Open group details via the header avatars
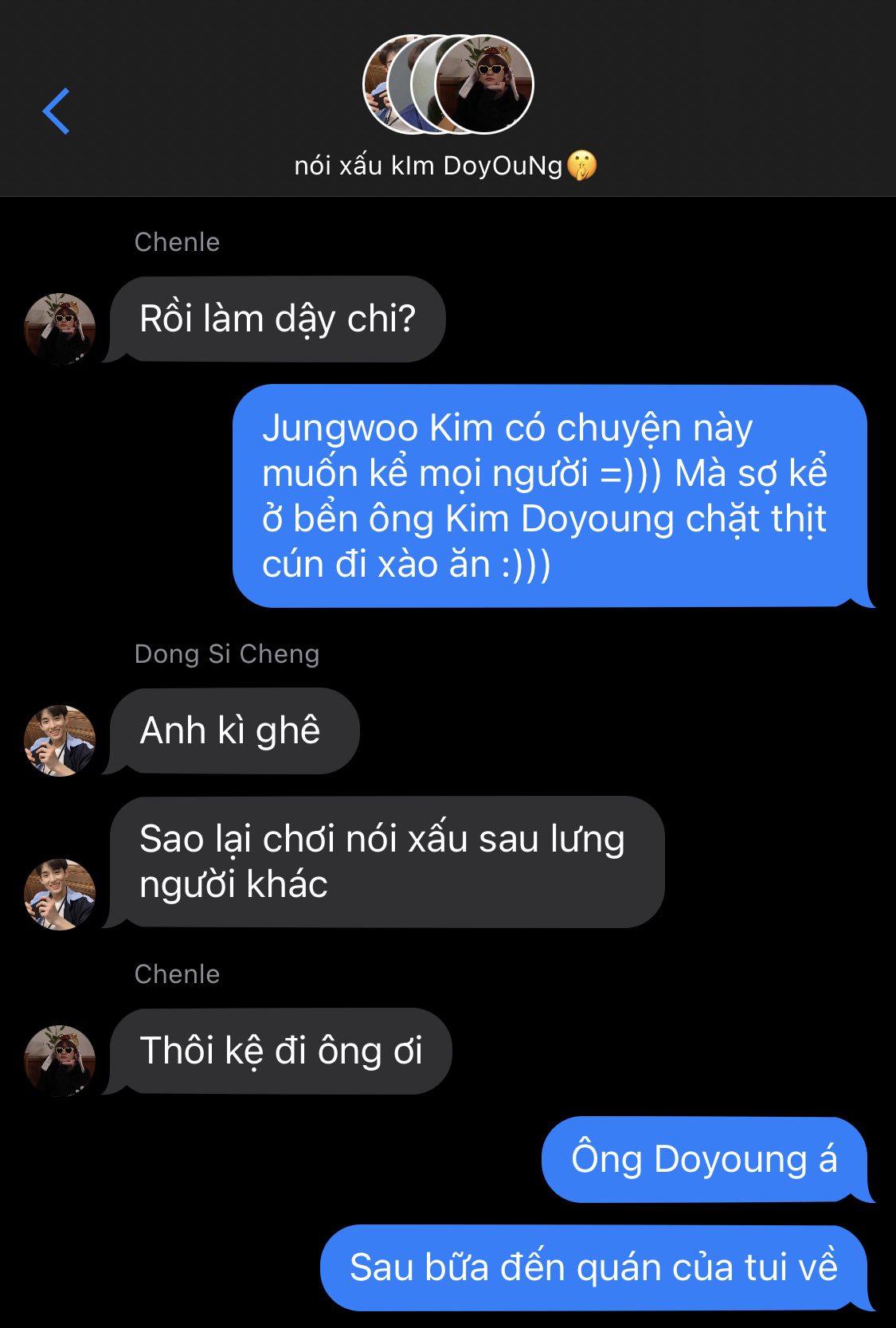 tap(448, 84)
